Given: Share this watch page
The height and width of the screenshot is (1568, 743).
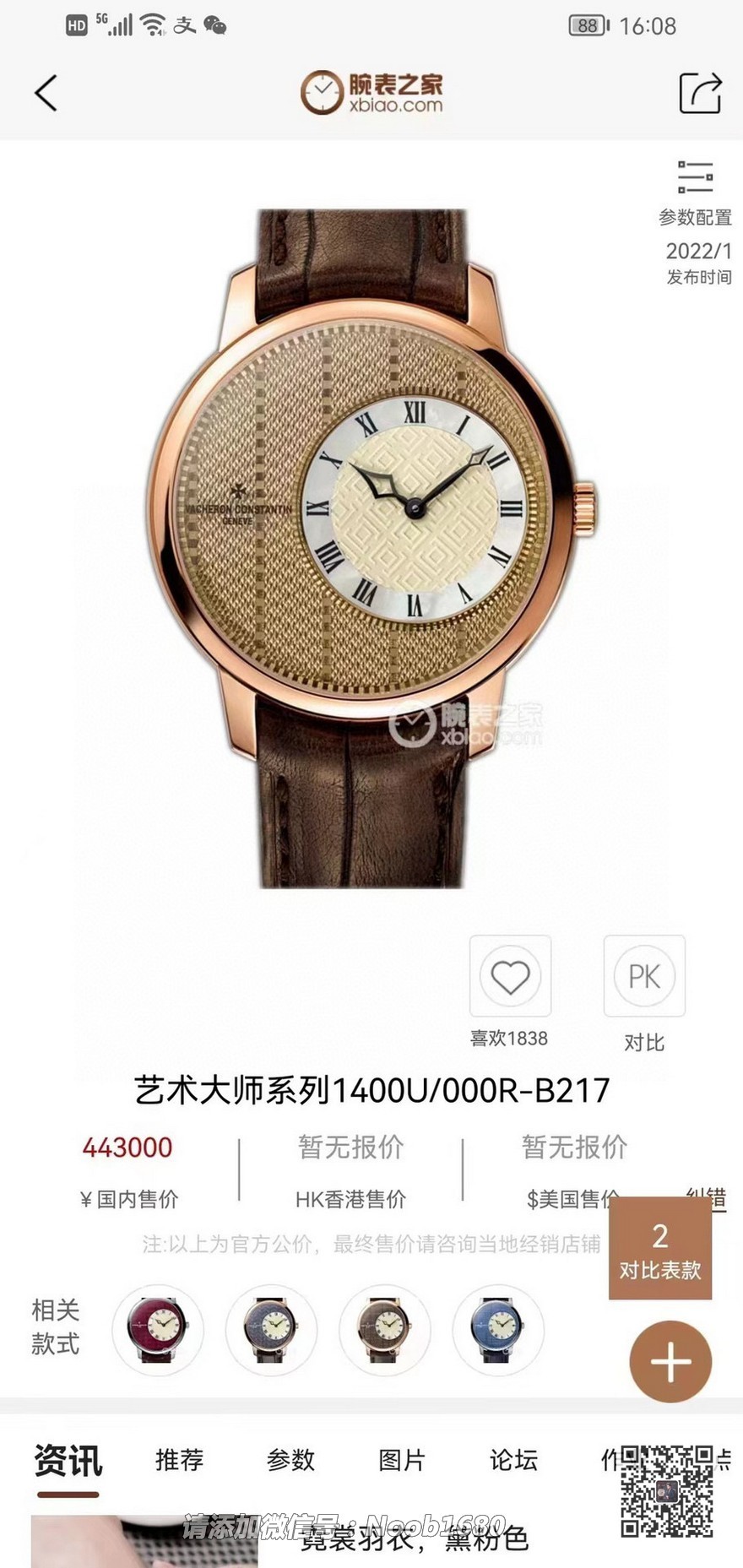Looking at the screenshot, I should 700,92.
